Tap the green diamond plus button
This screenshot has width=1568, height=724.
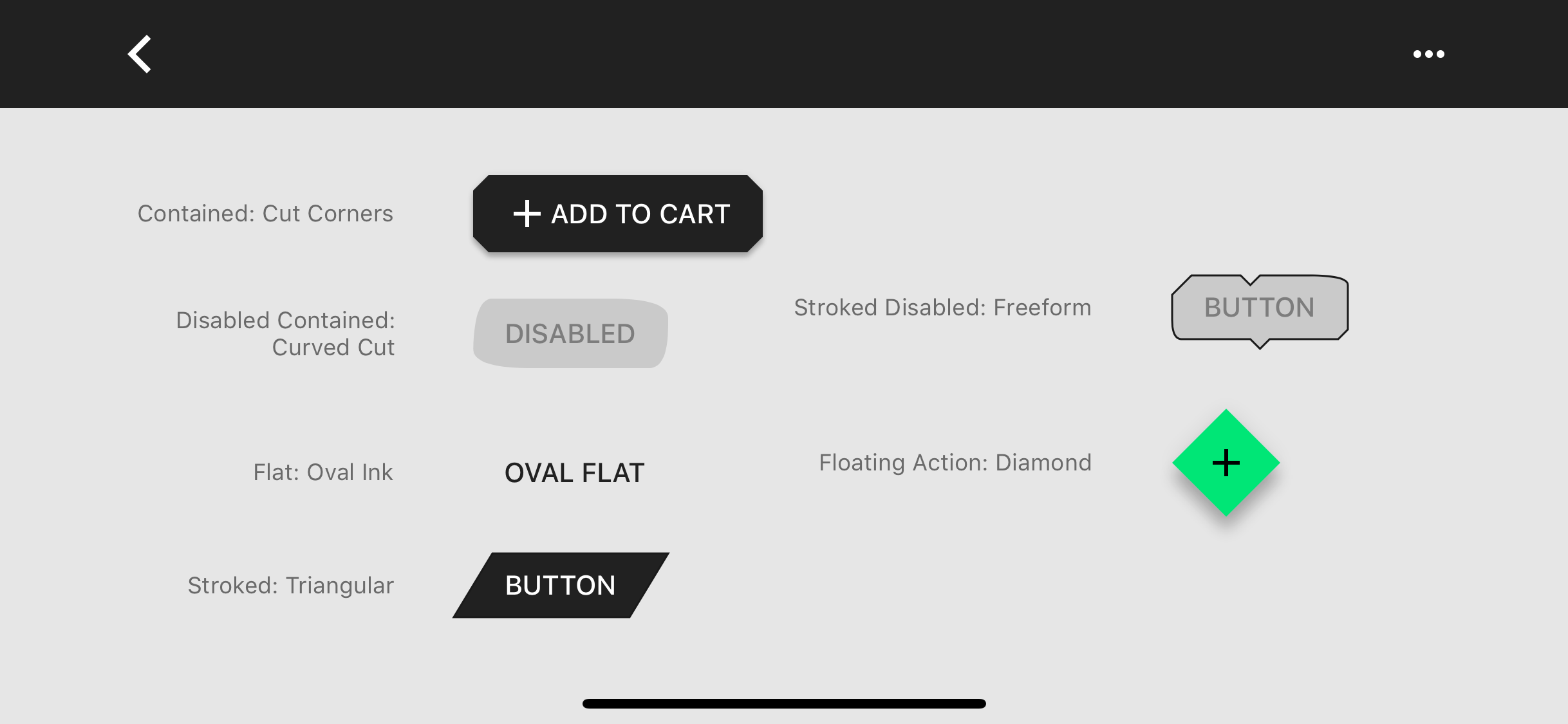click(x=1226, y=463)
